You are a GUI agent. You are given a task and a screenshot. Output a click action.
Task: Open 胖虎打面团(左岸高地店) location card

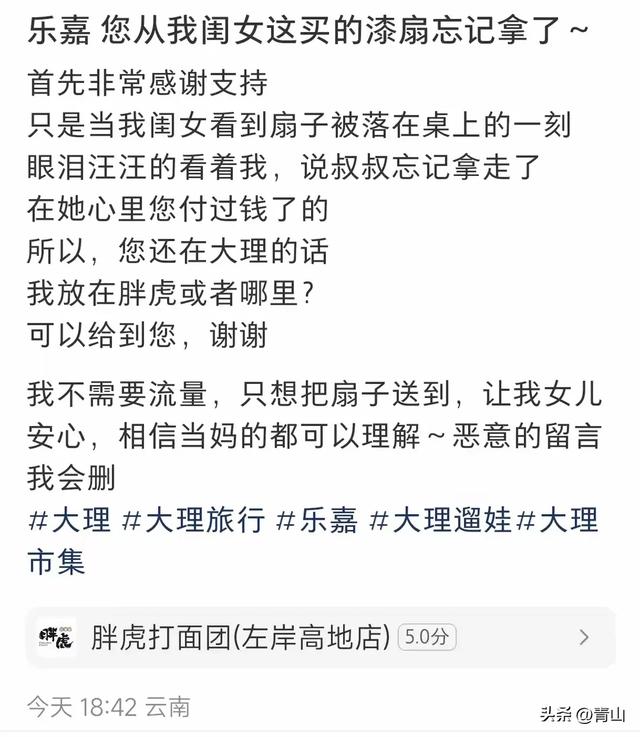point(320,637)
